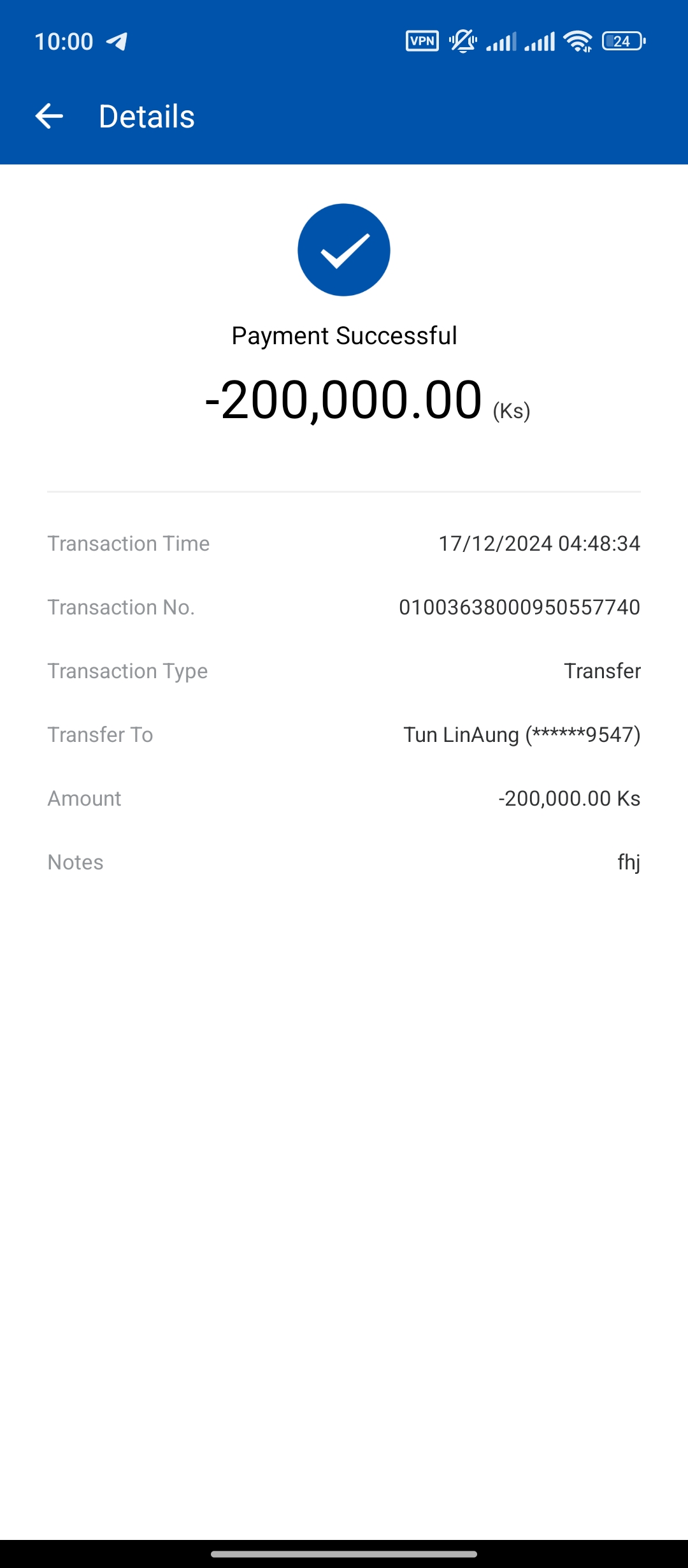Go back from the Details screen
The image size is (688, 1568).
(x=49, y=117)
